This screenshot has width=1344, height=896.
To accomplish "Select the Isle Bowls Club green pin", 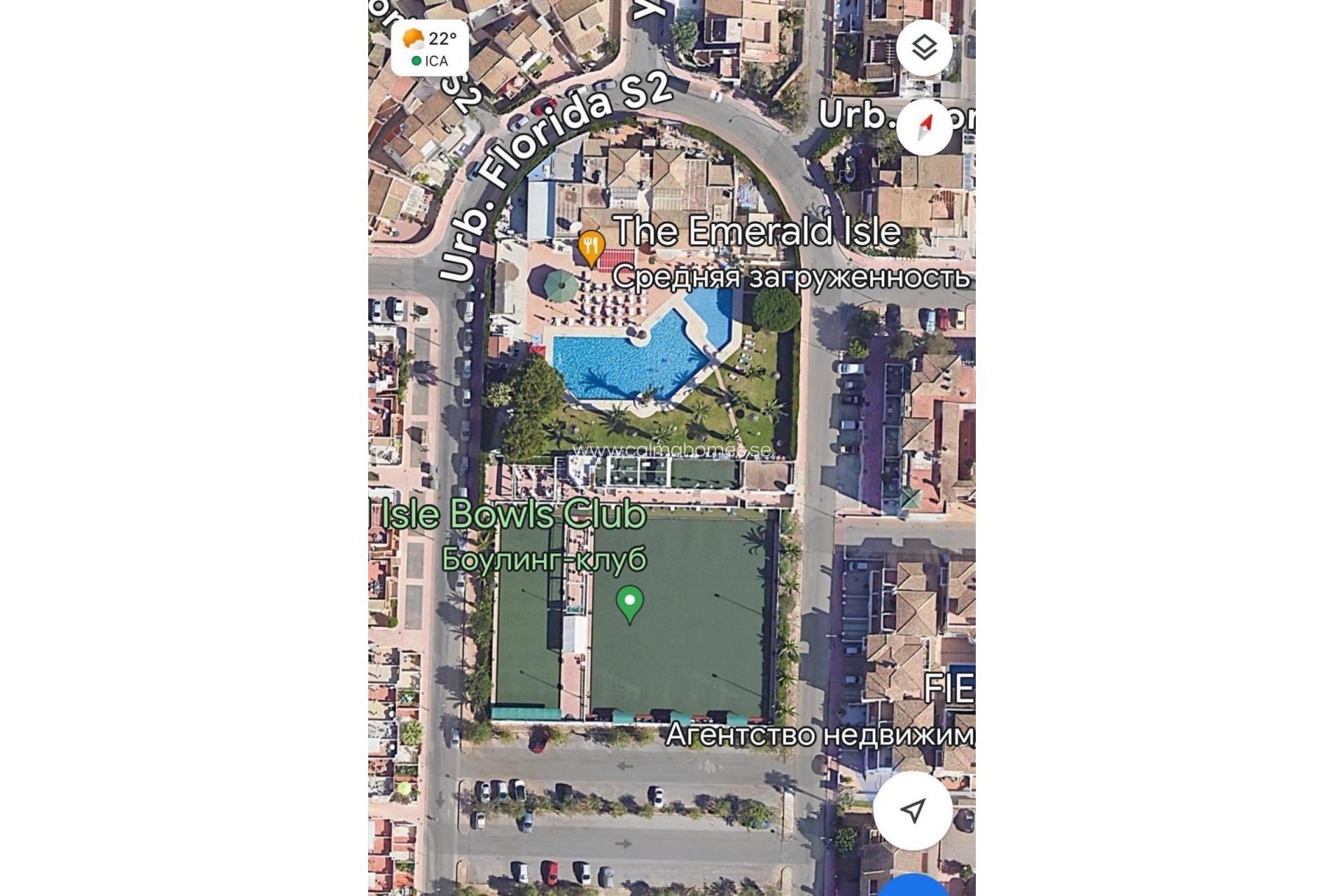I will coord(630,602).
